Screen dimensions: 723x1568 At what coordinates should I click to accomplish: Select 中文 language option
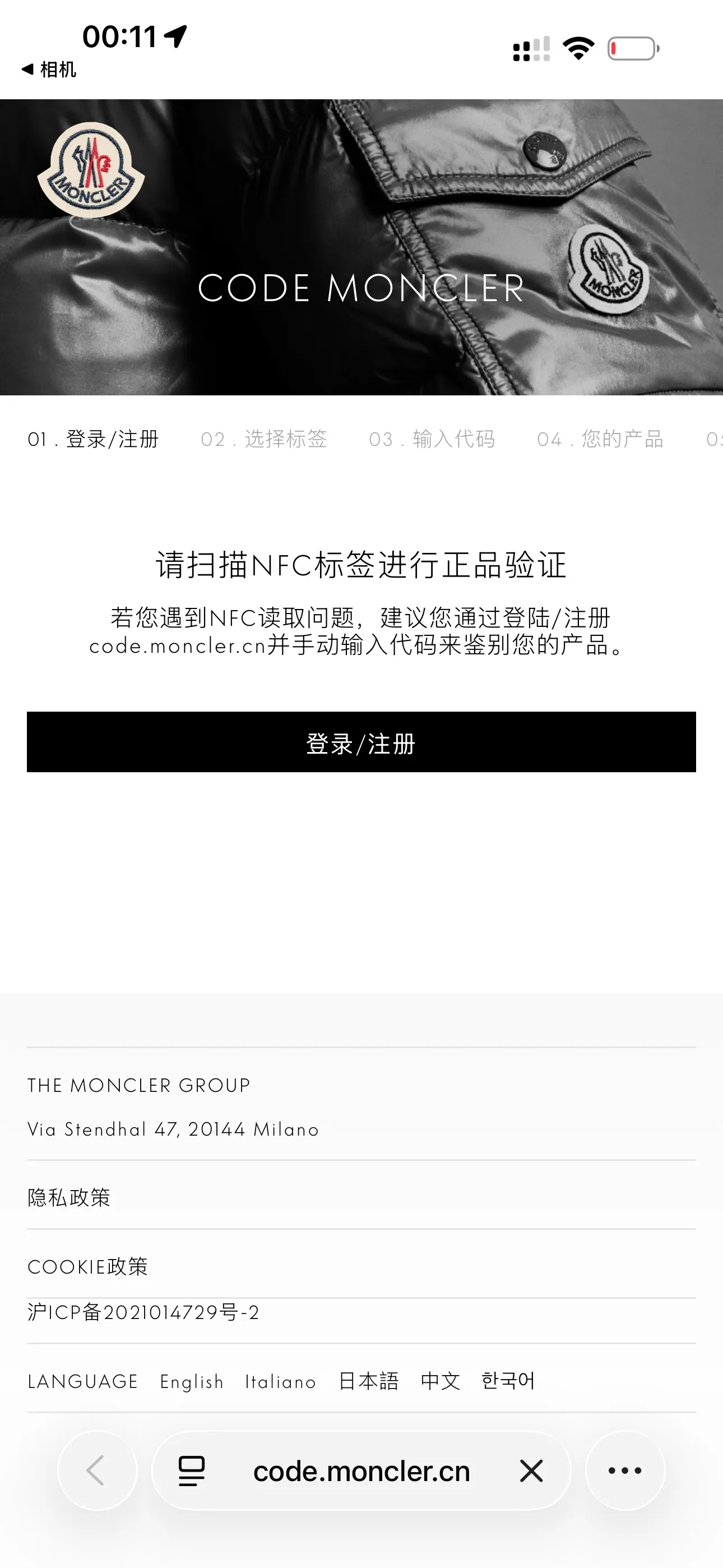coord(440,1381)
